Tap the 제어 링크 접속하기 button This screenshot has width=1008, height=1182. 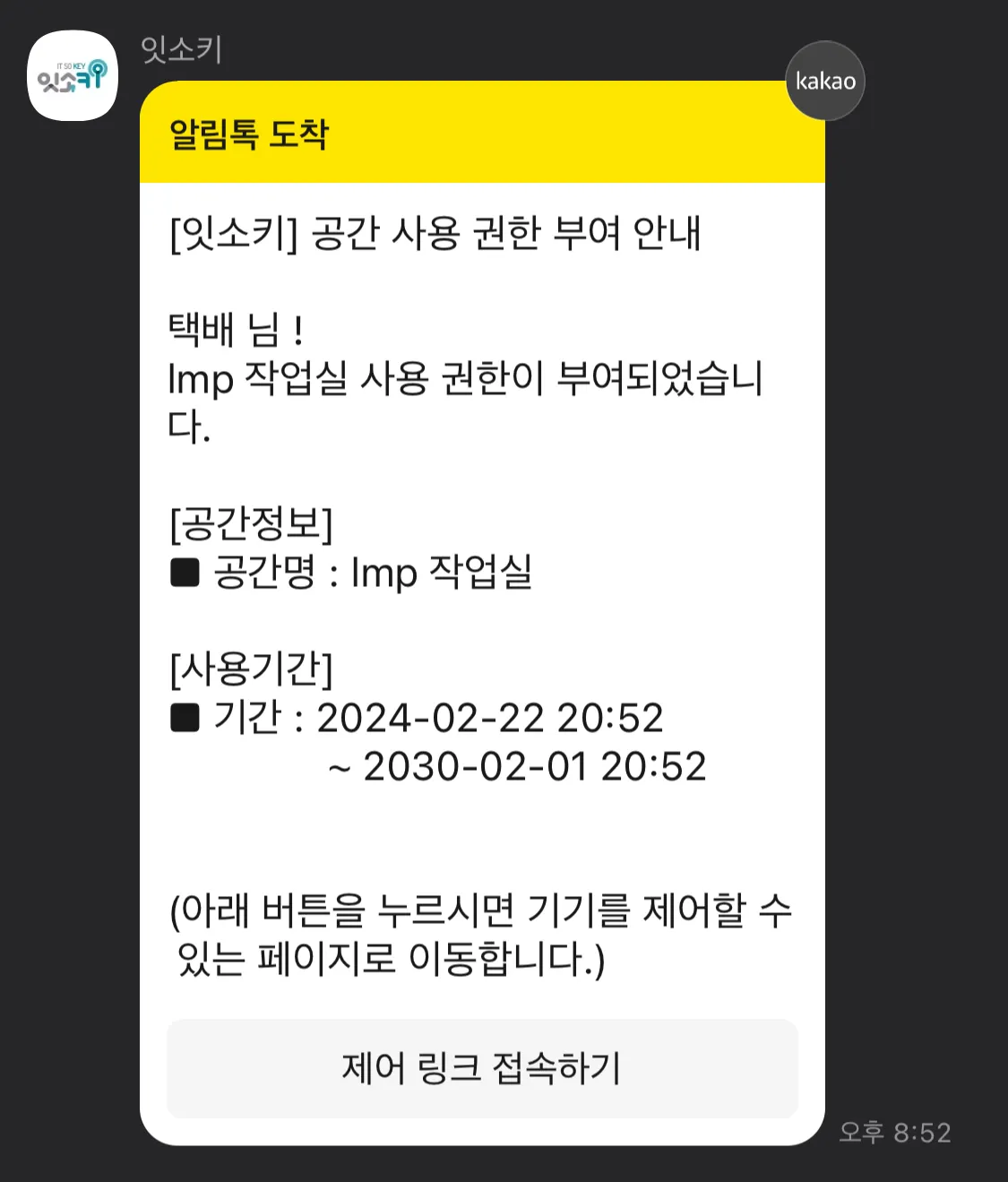482,1068
